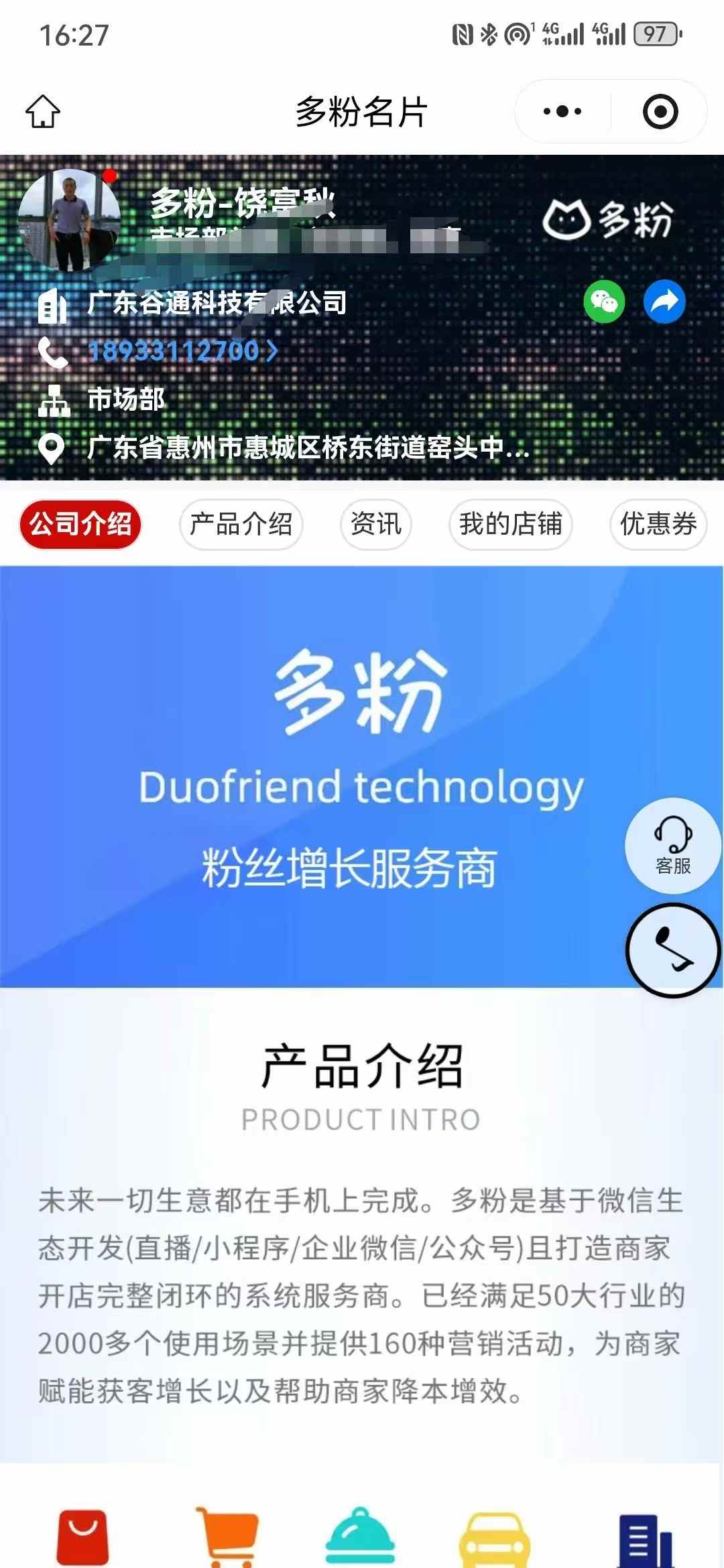Open the three-dot more menu
The width and height of the screenshot is (724, 1568).
(x=562, y=111)
